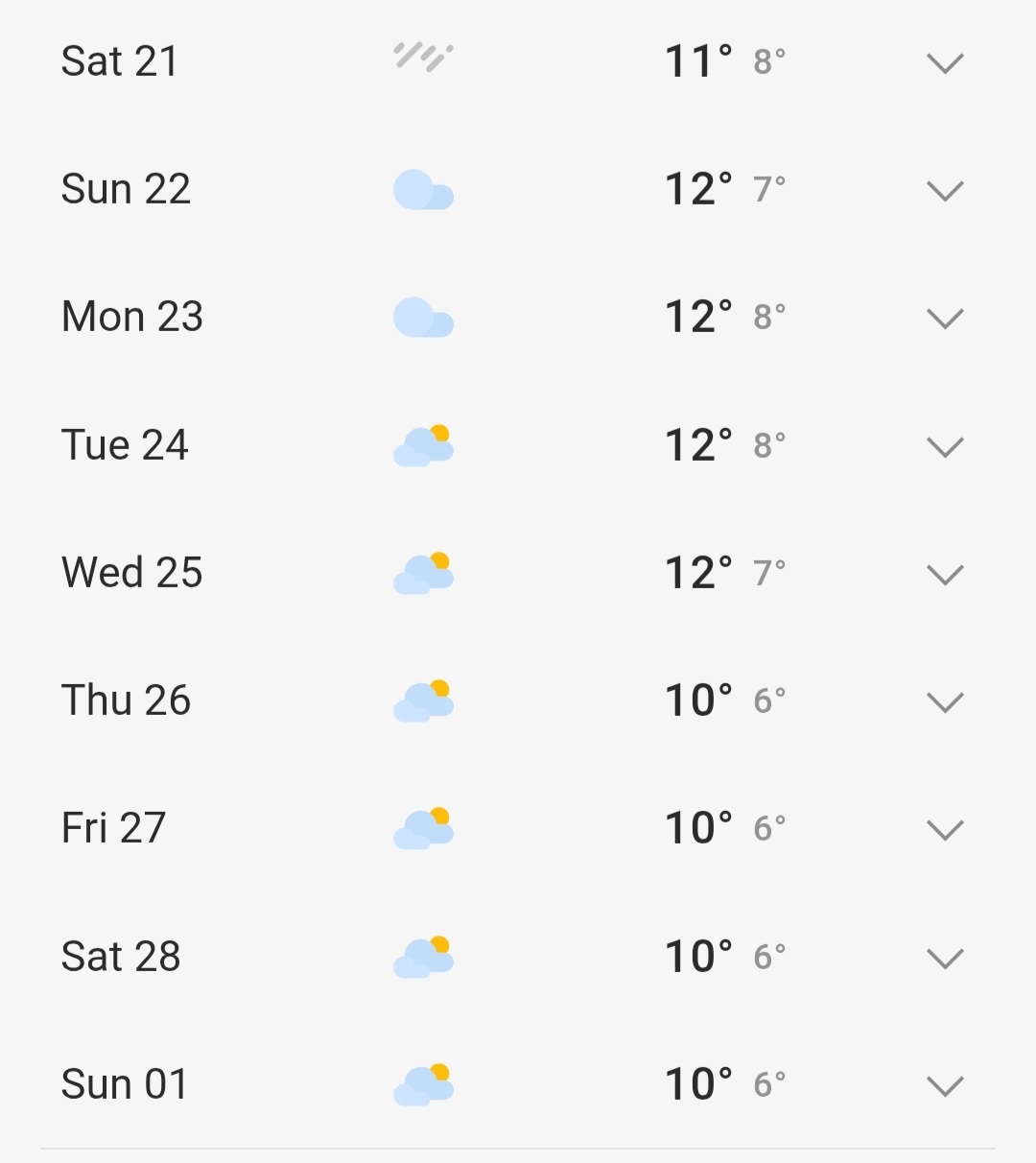
Task: Expand the Sat 28 forecast row
Action: point(945,958)
